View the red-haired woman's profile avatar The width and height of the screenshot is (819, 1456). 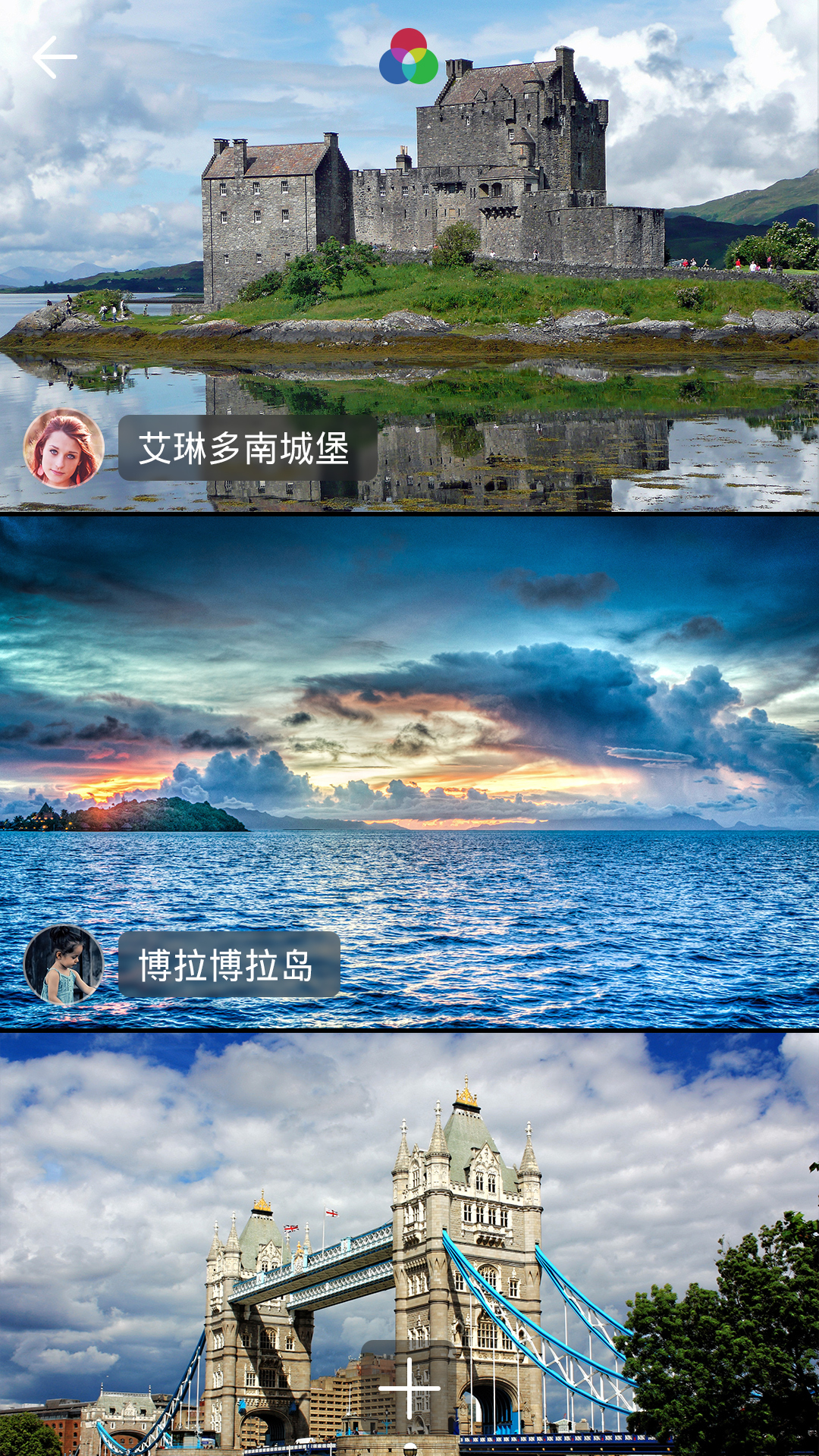(64, 447)
